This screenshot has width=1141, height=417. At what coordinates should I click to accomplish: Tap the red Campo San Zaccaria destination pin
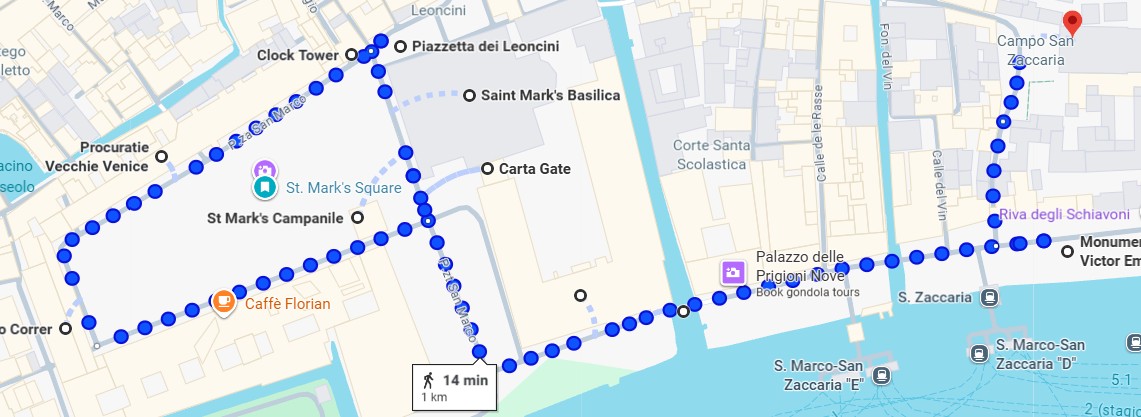[1071, 22]
